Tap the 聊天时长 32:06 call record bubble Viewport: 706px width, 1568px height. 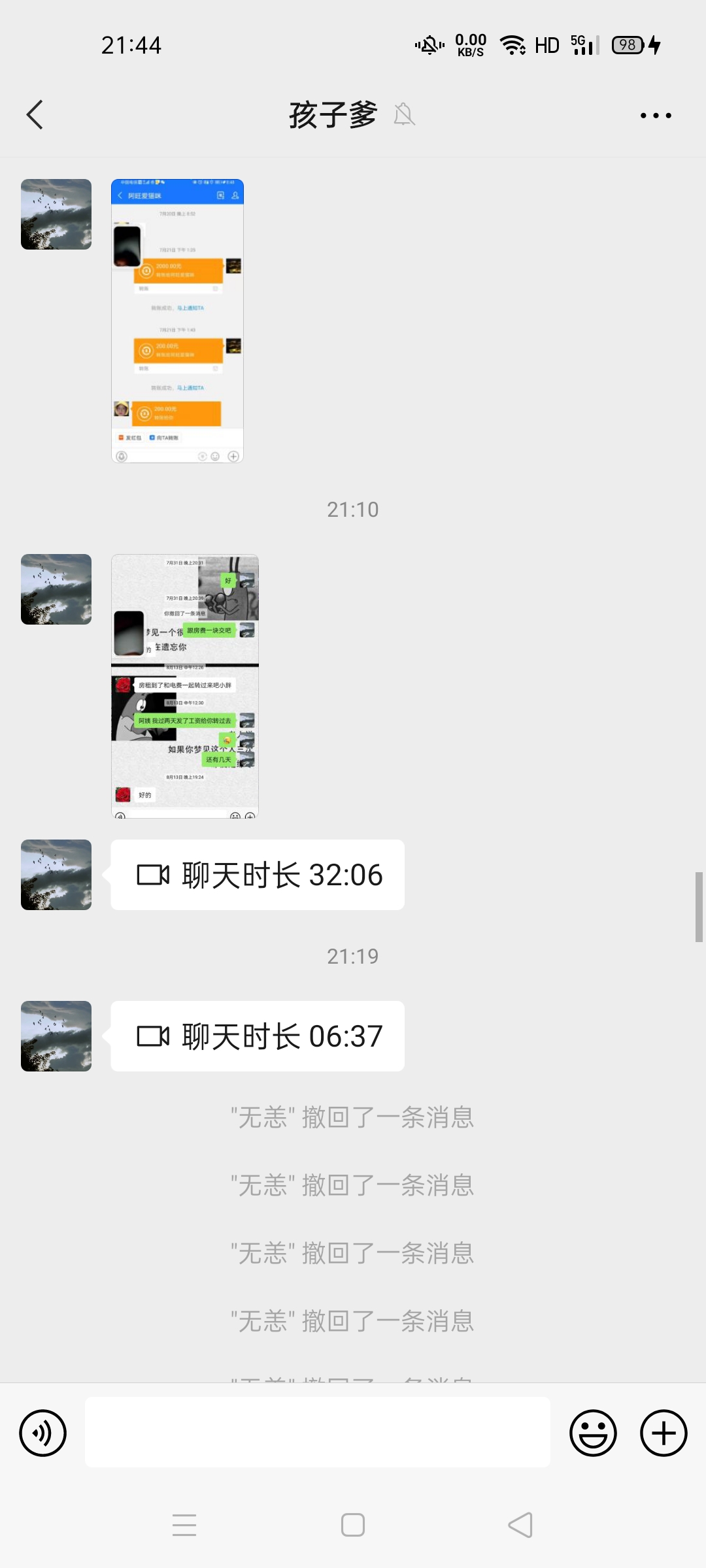258,875
